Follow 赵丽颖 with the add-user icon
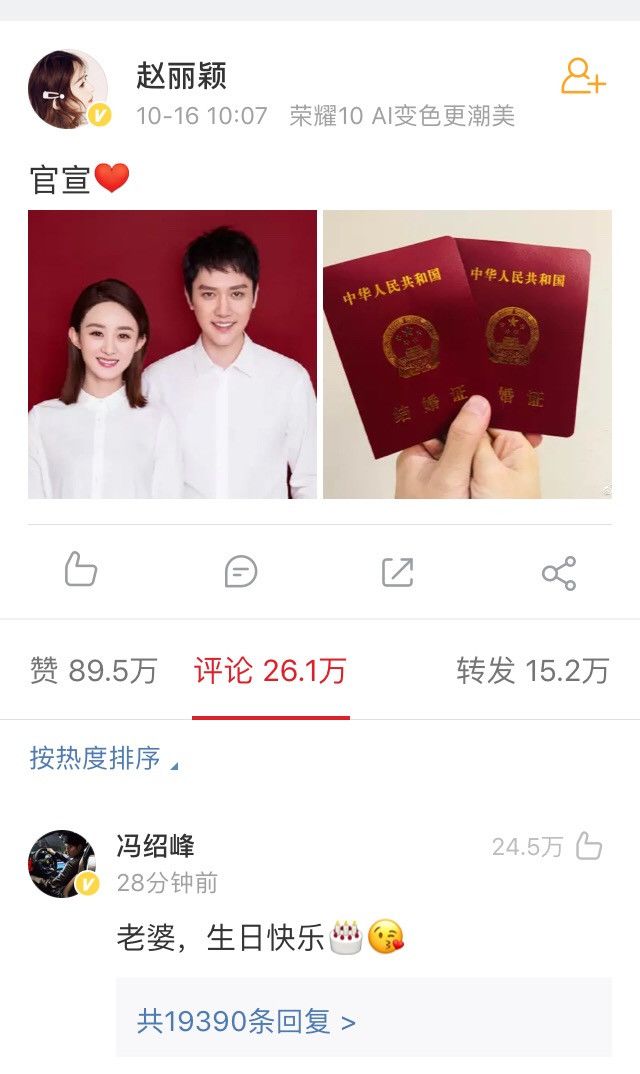The height and width of the screenshot is (1074, 640). 583,77
